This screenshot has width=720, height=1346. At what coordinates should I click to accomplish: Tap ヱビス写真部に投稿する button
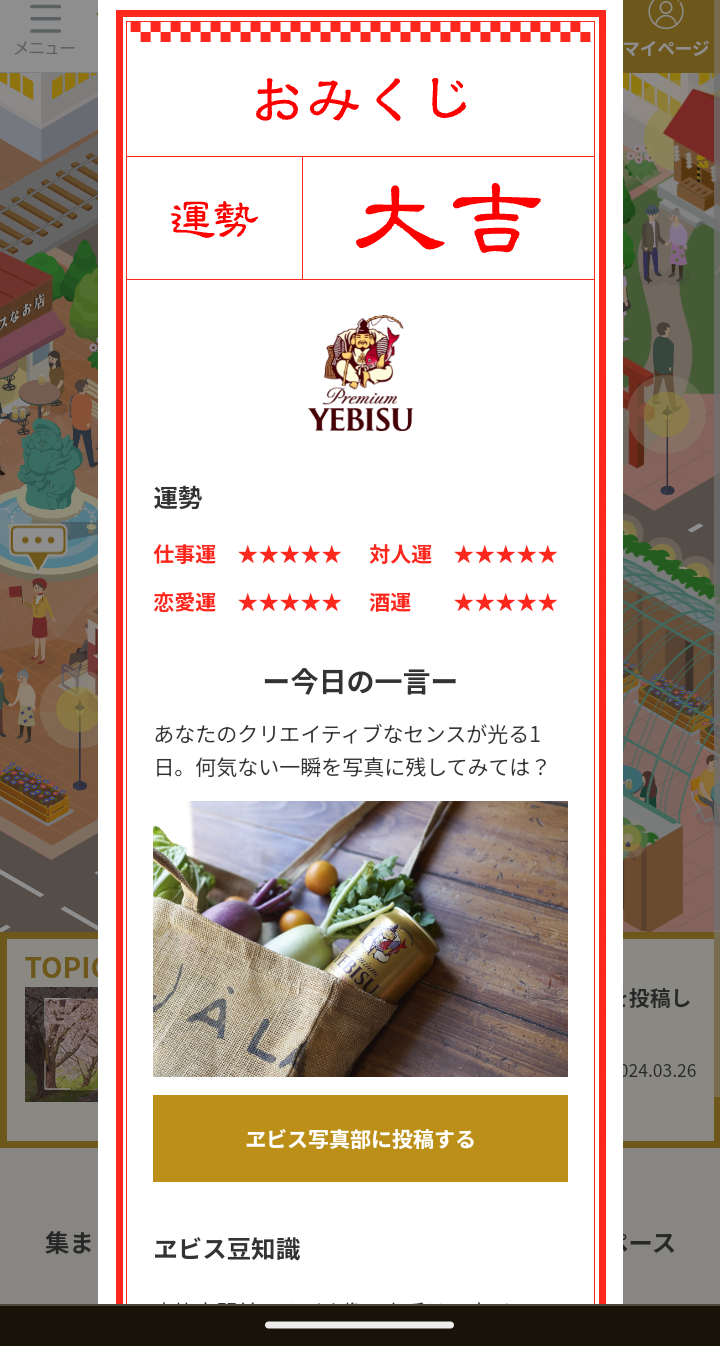click(360, 1138)
